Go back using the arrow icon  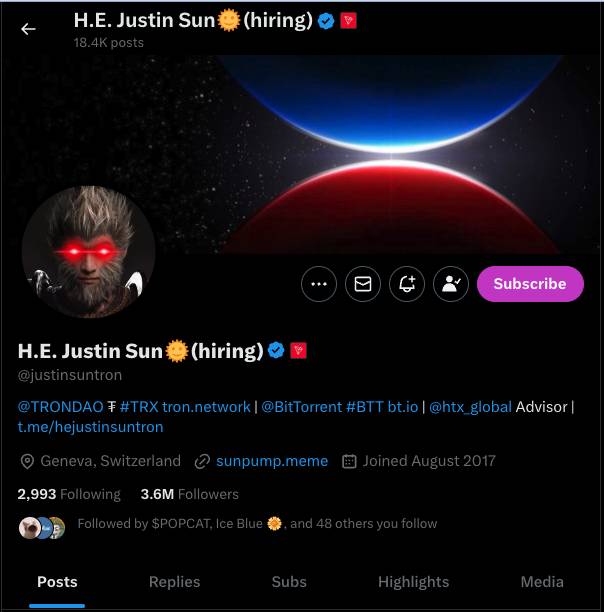(28, 29)
